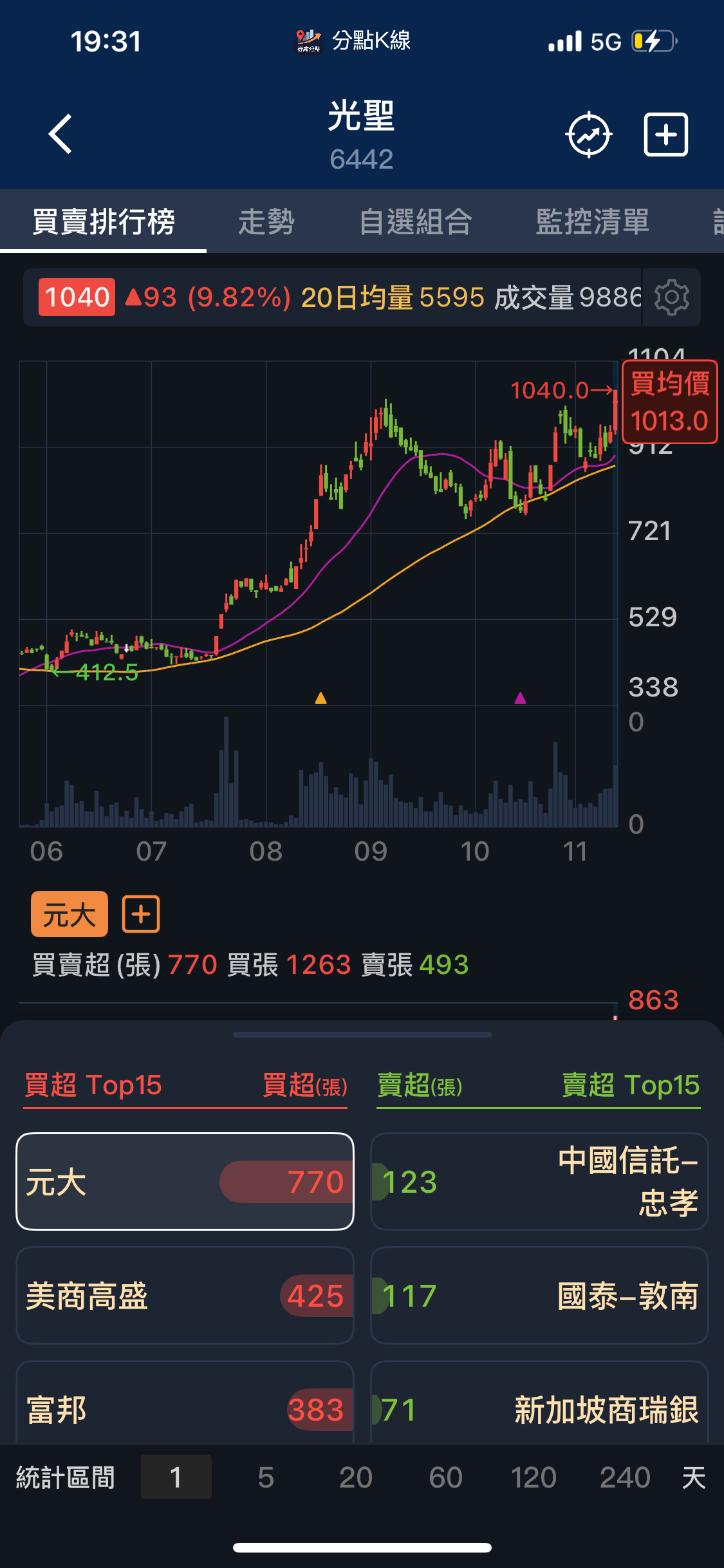Add 光聖 using the top plus icon
The height and width of the screenshot is (1568, 724).
coord(666,135)
